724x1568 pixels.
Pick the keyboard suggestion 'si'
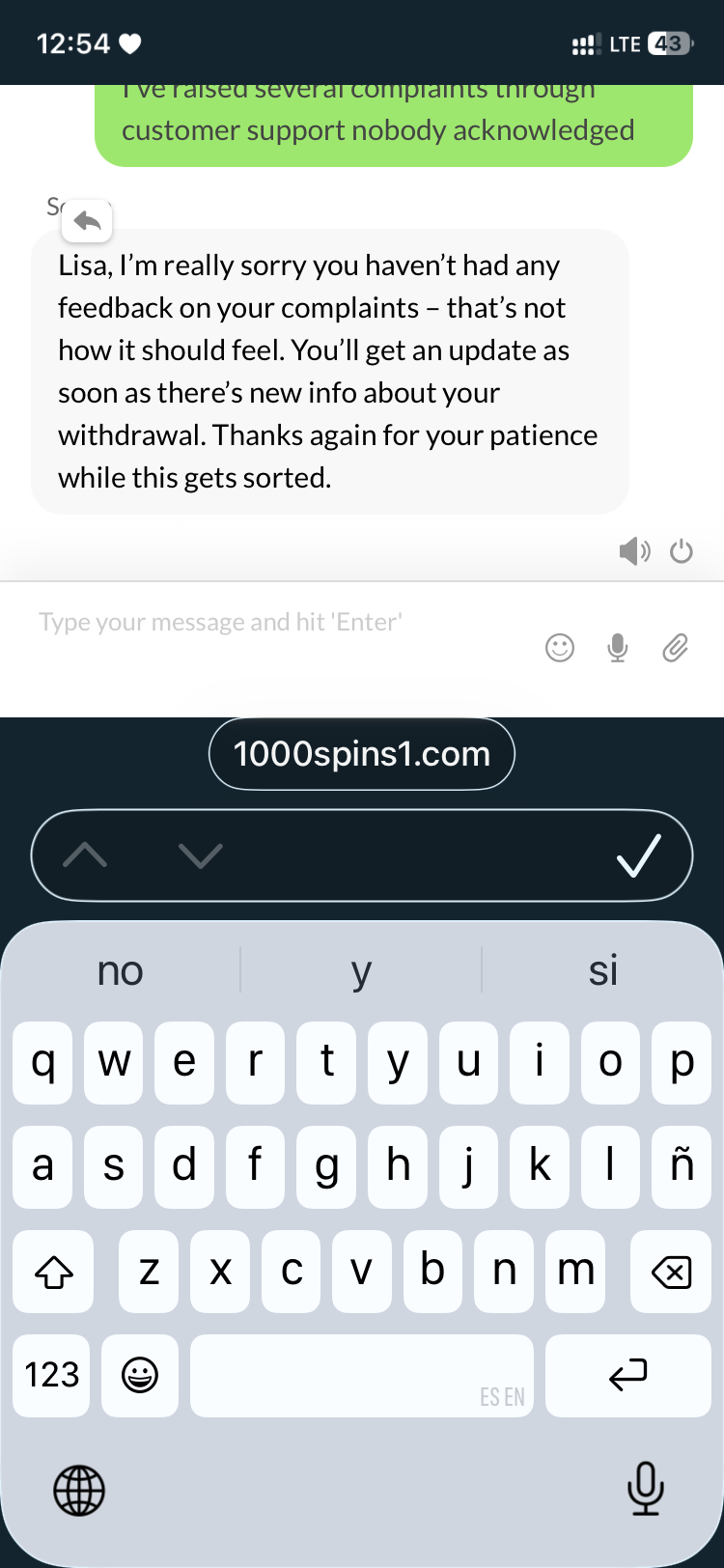tap(603, 970)
